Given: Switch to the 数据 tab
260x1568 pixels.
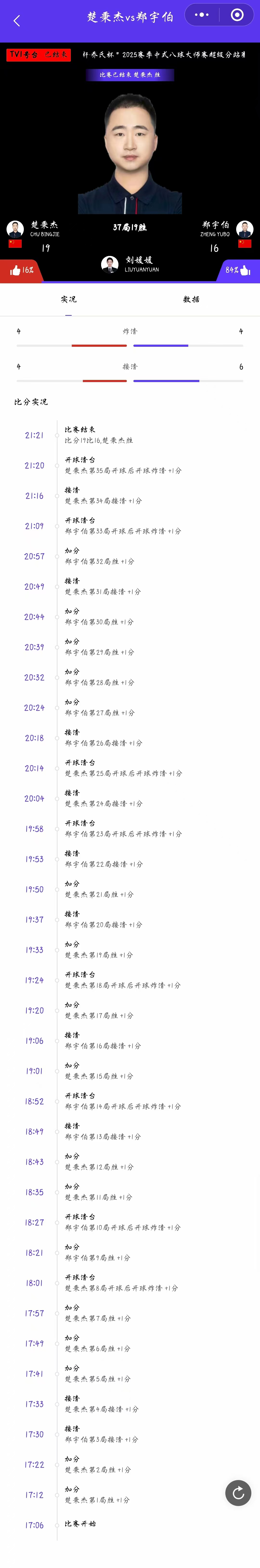Looking at the screenshot, I should pyautogui.click(x=191, y=299).
